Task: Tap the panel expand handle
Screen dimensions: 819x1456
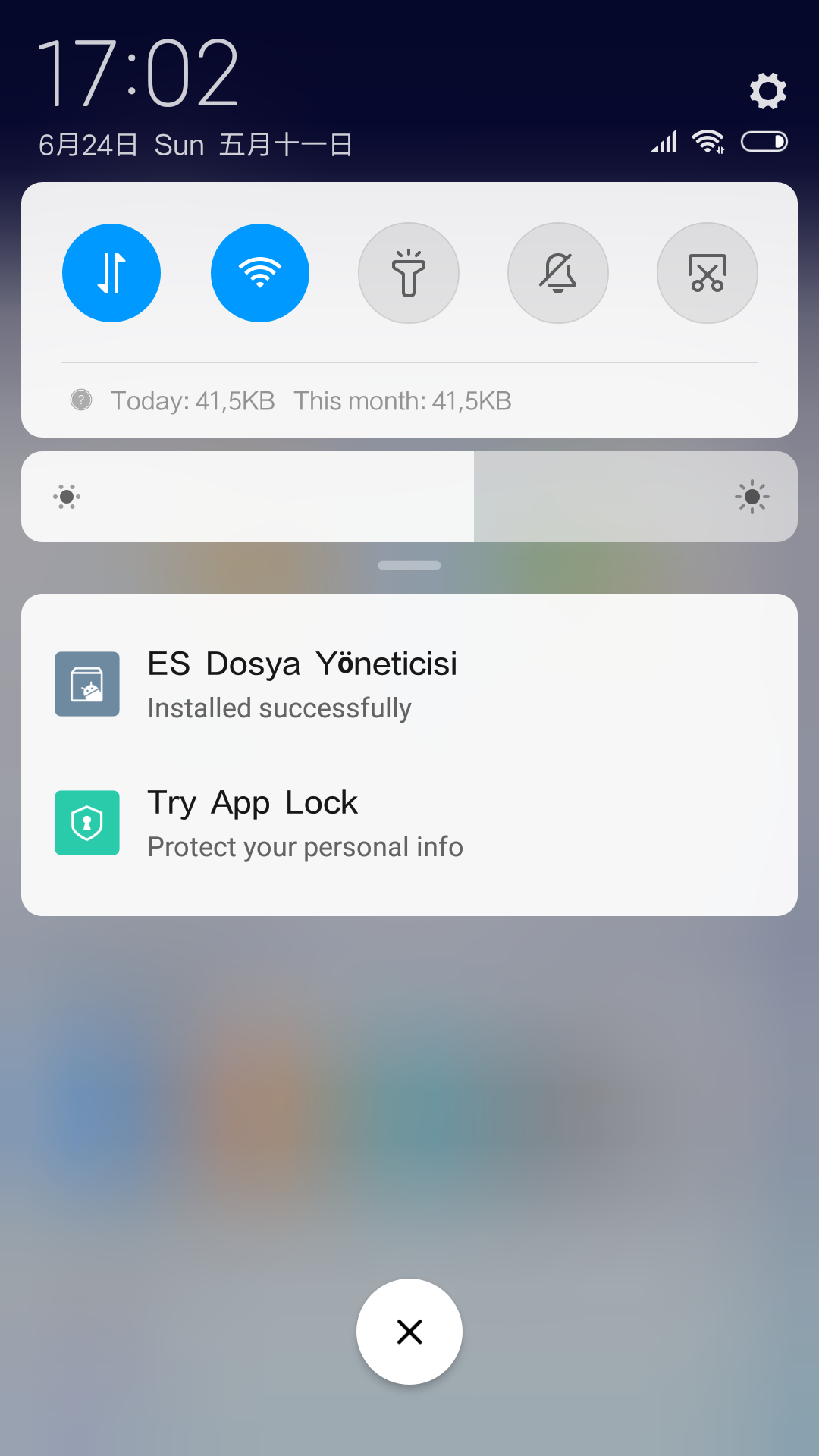Action: pos(409,566)
